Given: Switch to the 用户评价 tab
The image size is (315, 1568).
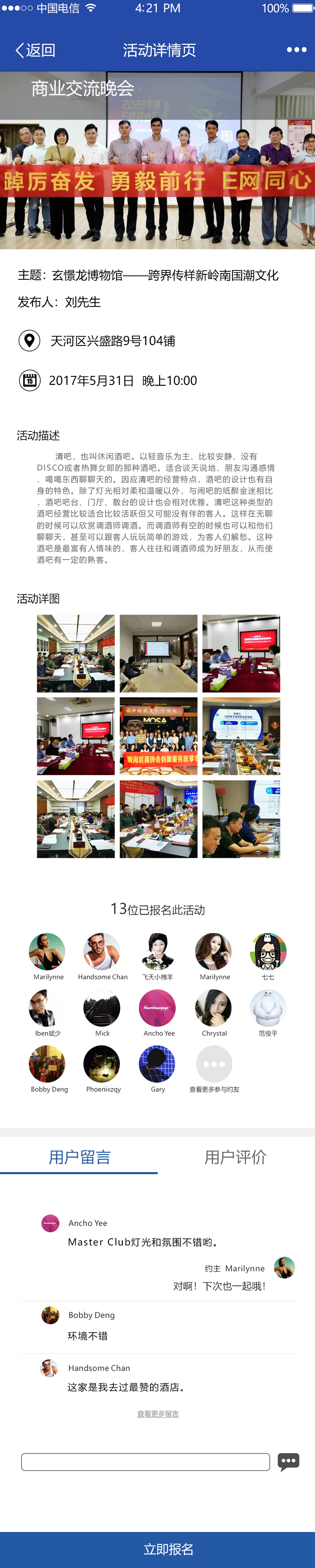Looking at the screenshot, I should [235, 1157].
